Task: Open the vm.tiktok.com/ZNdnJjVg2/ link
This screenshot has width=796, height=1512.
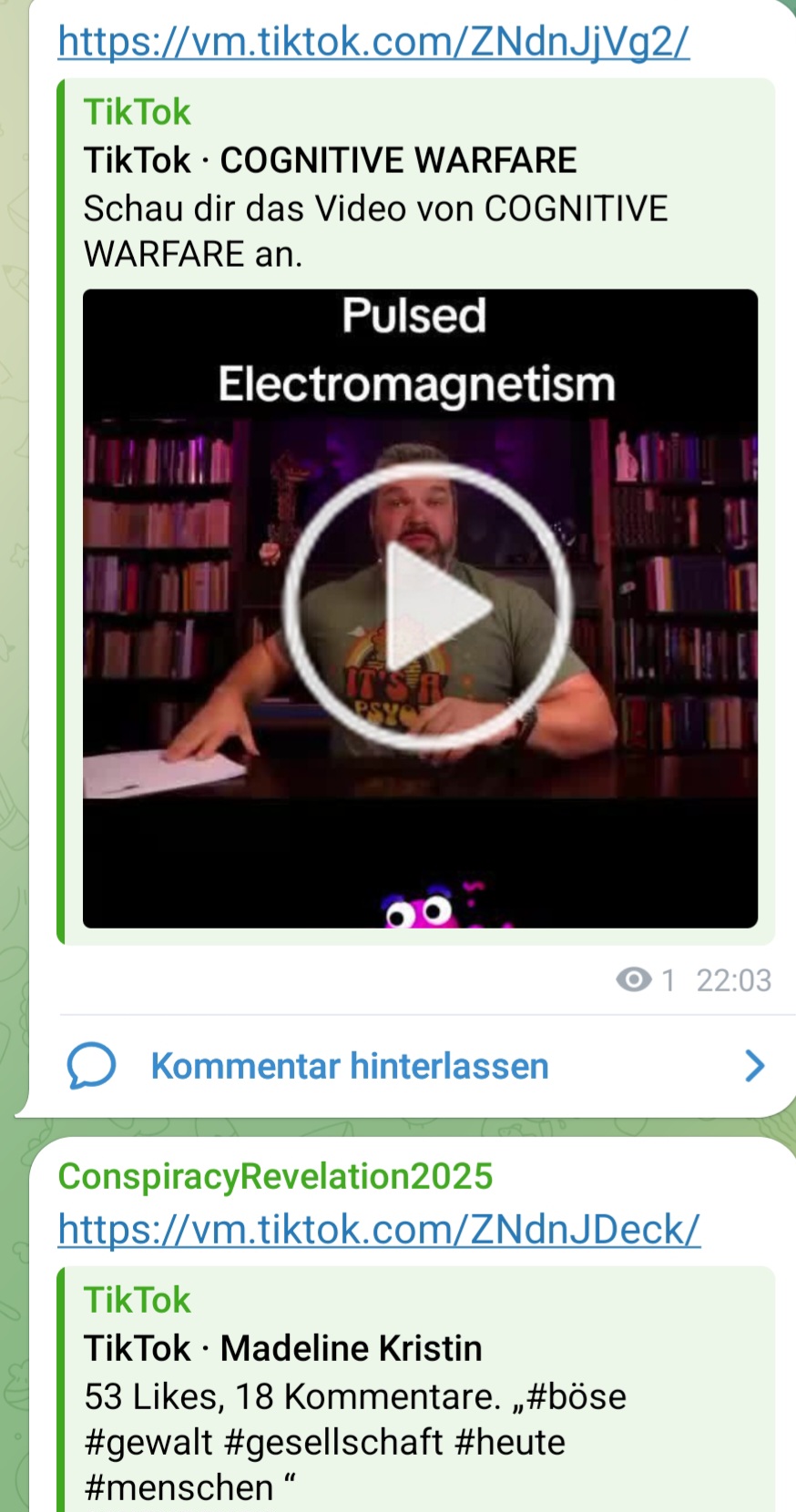Action: click(373, 41)
